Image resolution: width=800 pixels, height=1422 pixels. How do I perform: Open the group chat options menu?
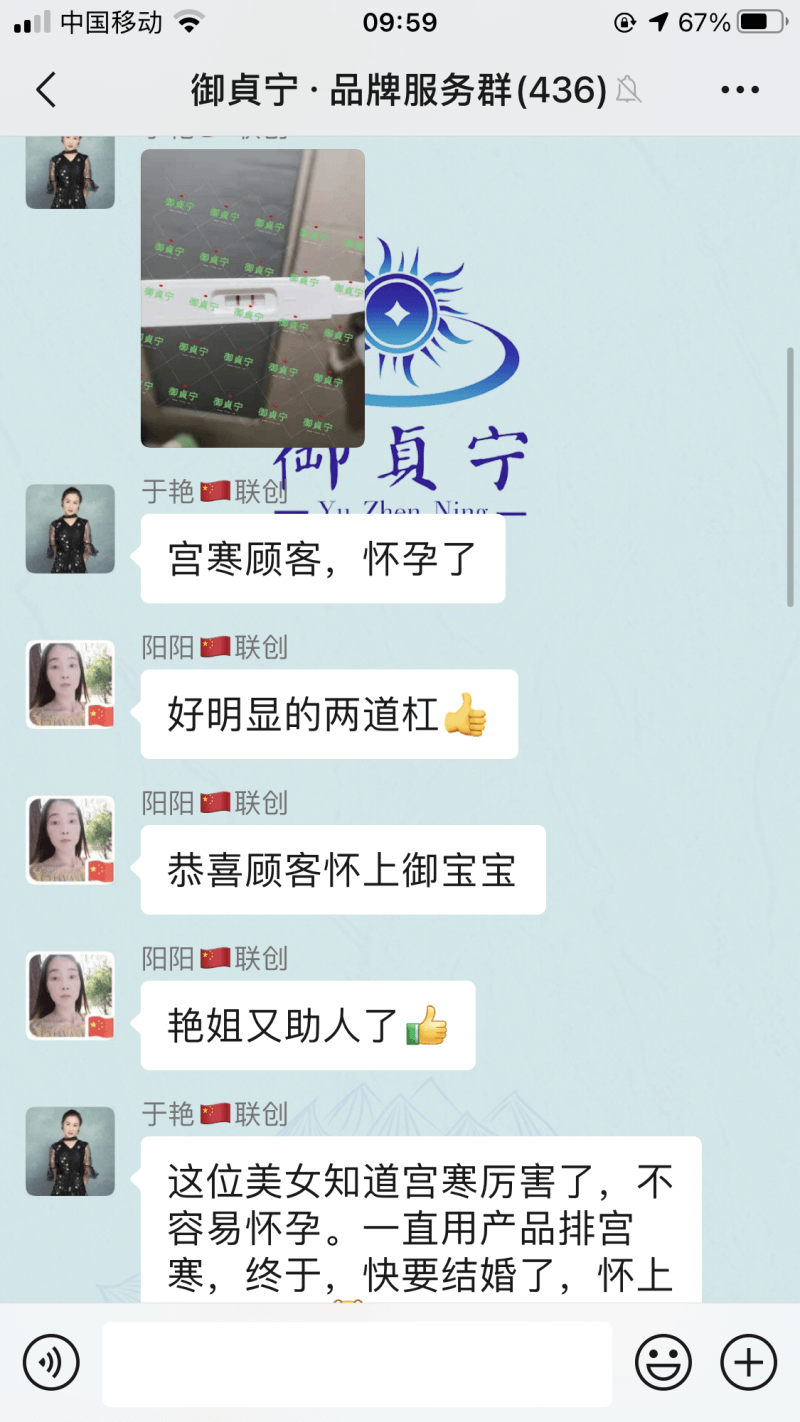[x=740, y=90]
